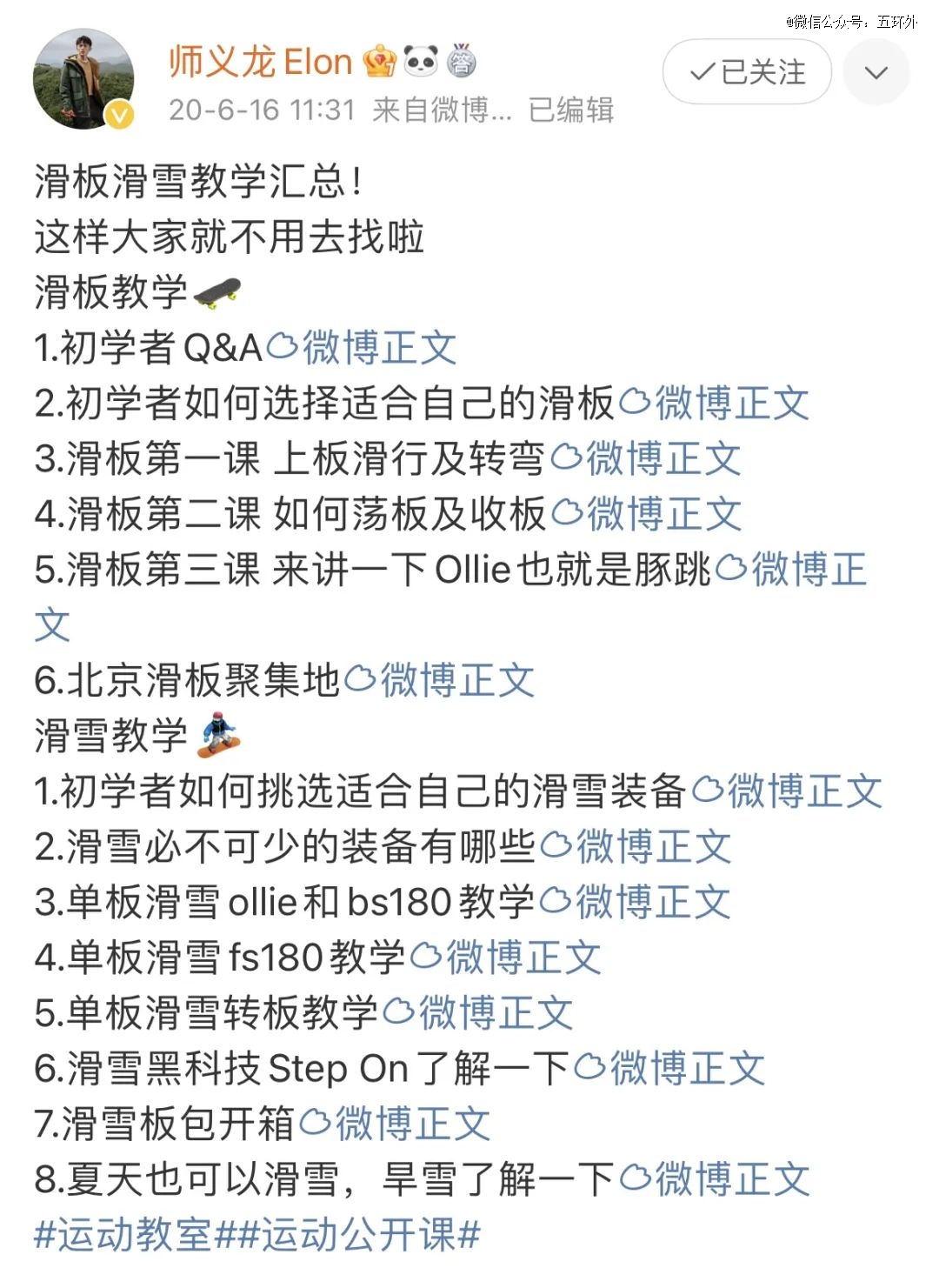View the 滑雪必不可少的装备有哪些 link

636,847
